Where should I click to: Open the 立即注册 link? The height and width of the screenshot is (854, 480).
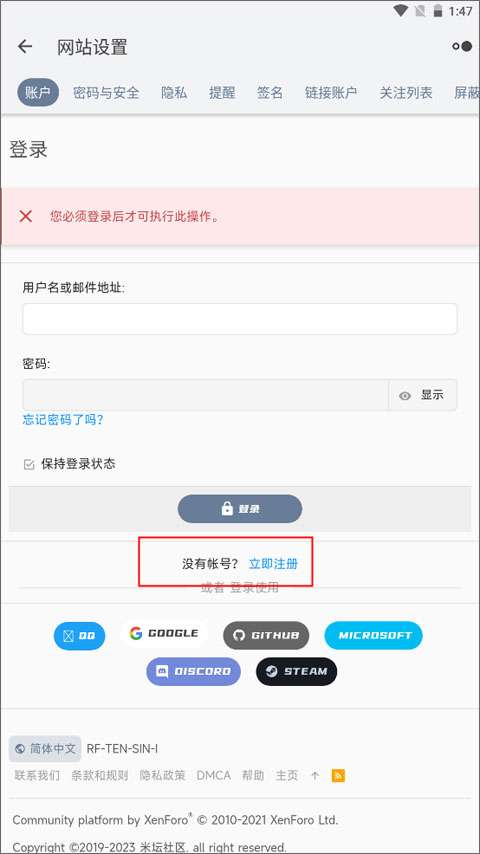pos(274,564)
